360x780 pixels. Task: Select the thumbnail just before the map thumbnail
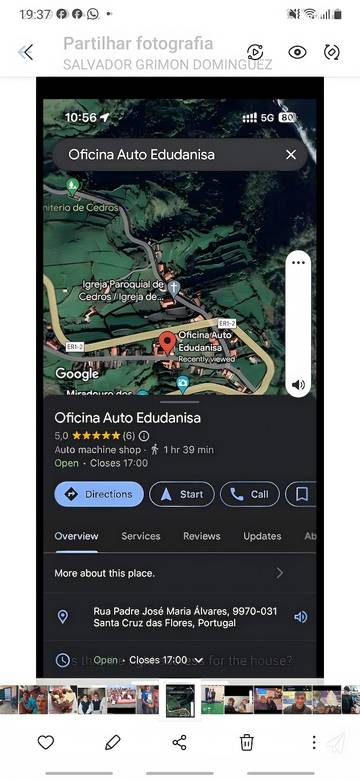pyautogui.click(x=148, y=699)
